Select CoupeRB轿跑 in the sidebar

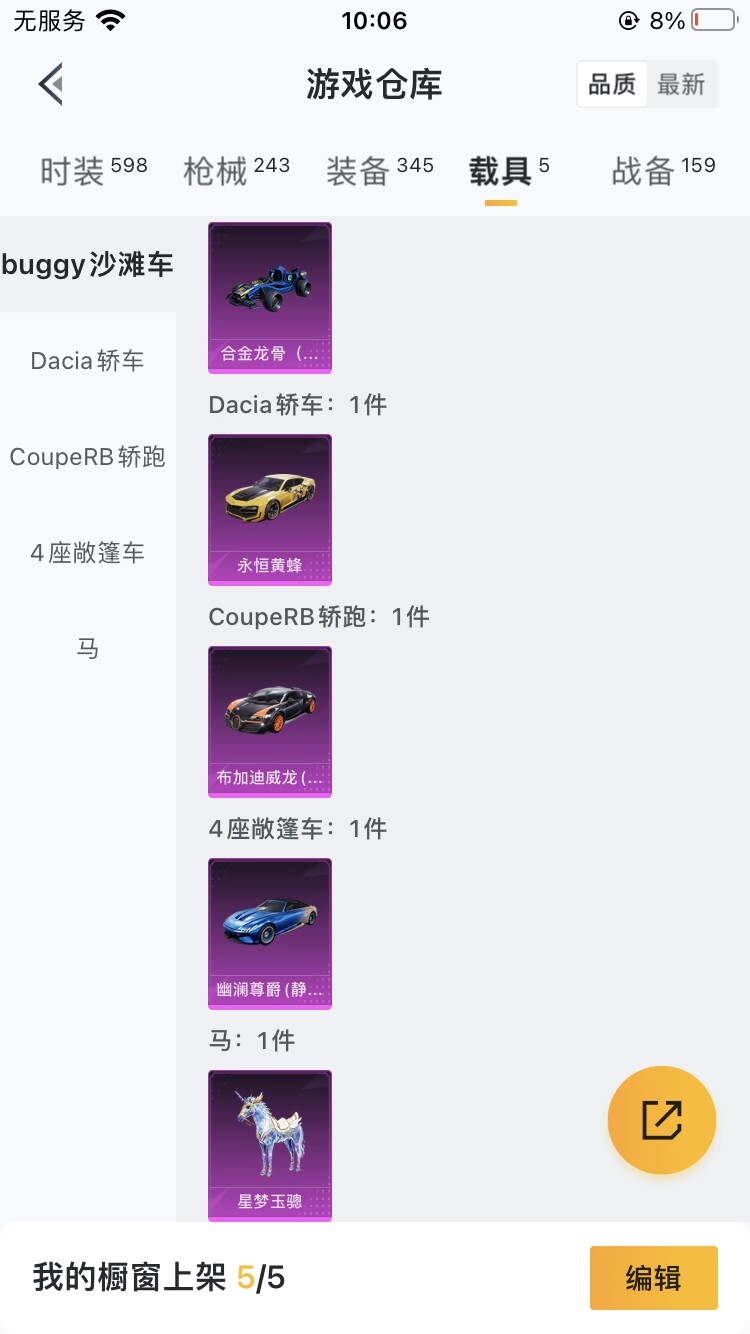pos(88,457)
